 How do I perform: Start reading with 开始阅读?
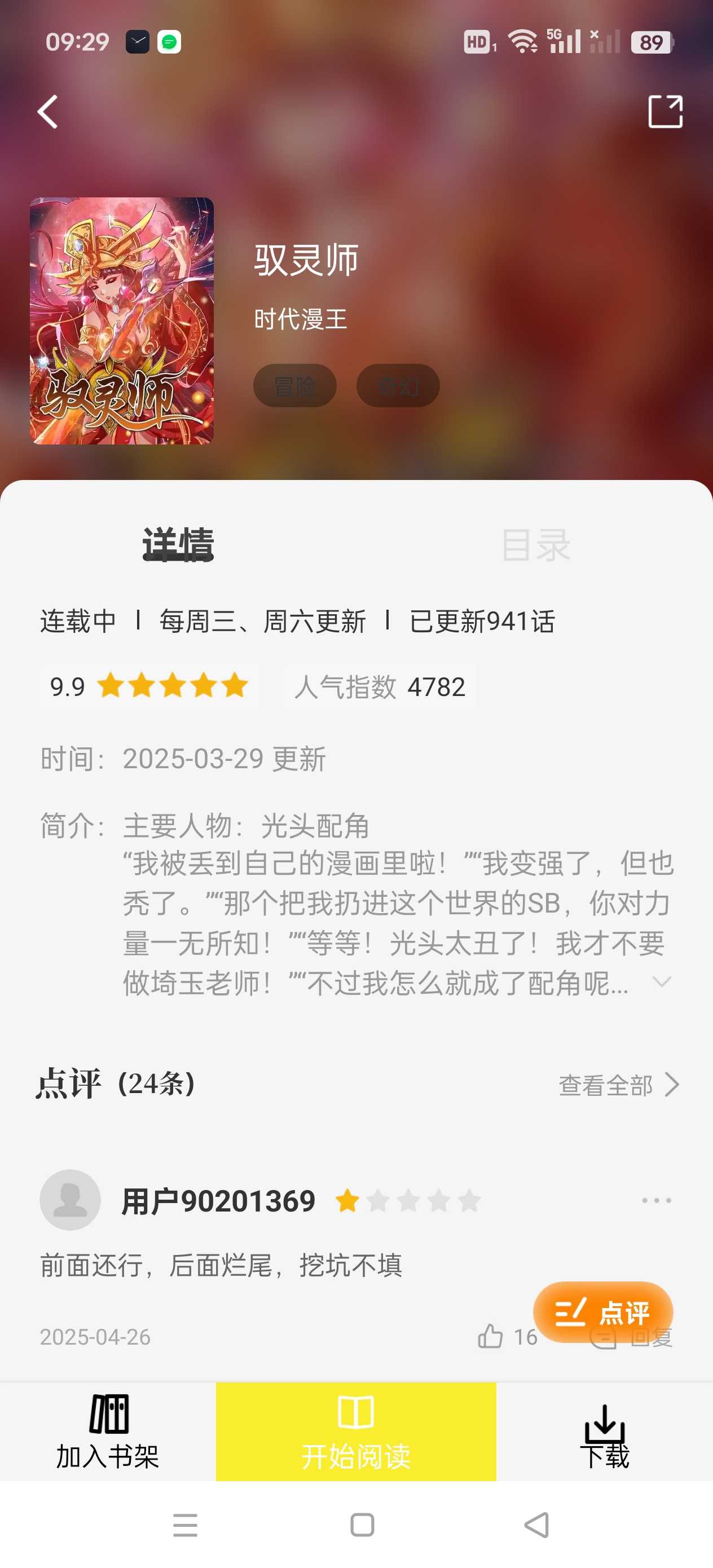(355, 1430)
